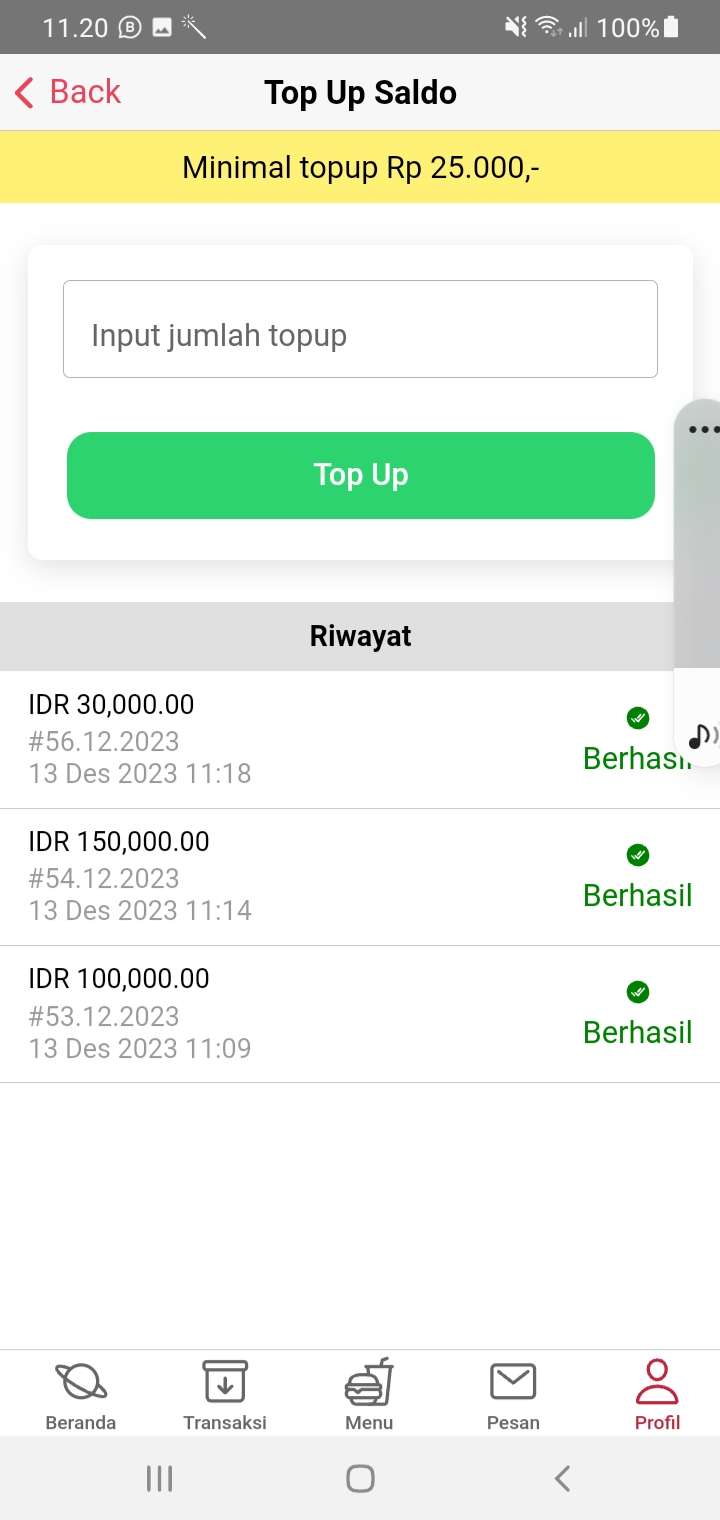Focus the Input jumlah topup field
The width and height of the screenshot is (720, 1520).
(x=360, y=329)
